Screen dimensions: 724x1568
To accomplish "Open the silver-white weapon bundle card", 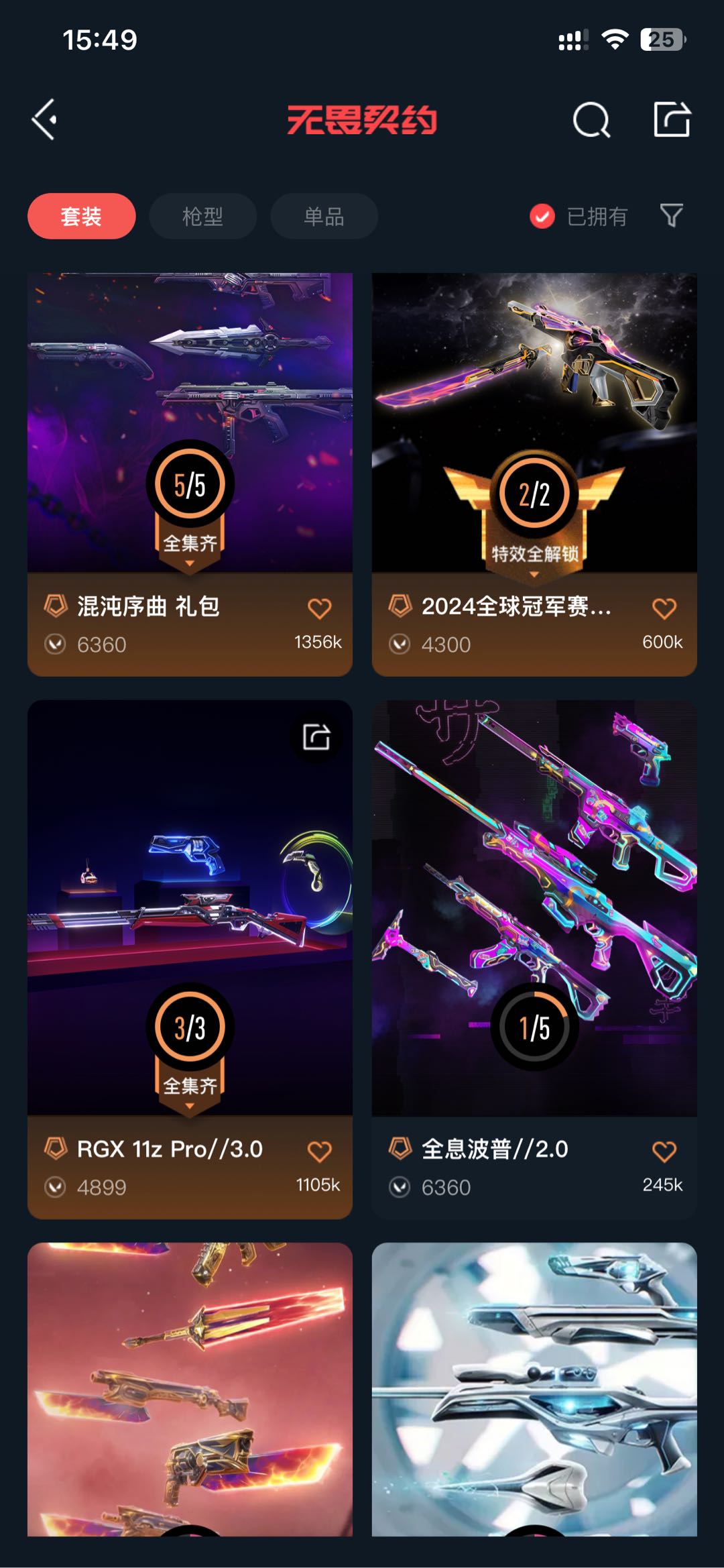I will 534,1388.
